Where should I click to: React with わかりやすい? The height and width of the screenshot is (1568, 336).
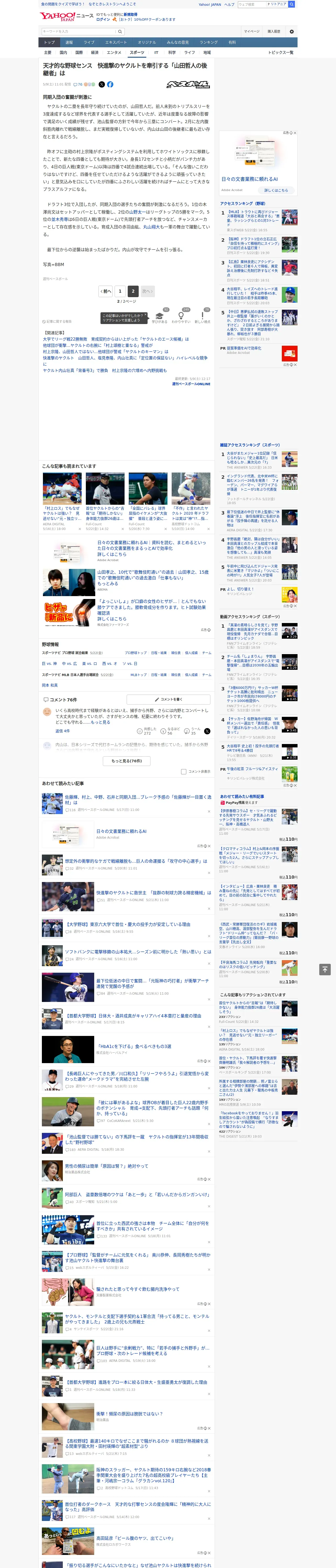[x=181, y=317]
